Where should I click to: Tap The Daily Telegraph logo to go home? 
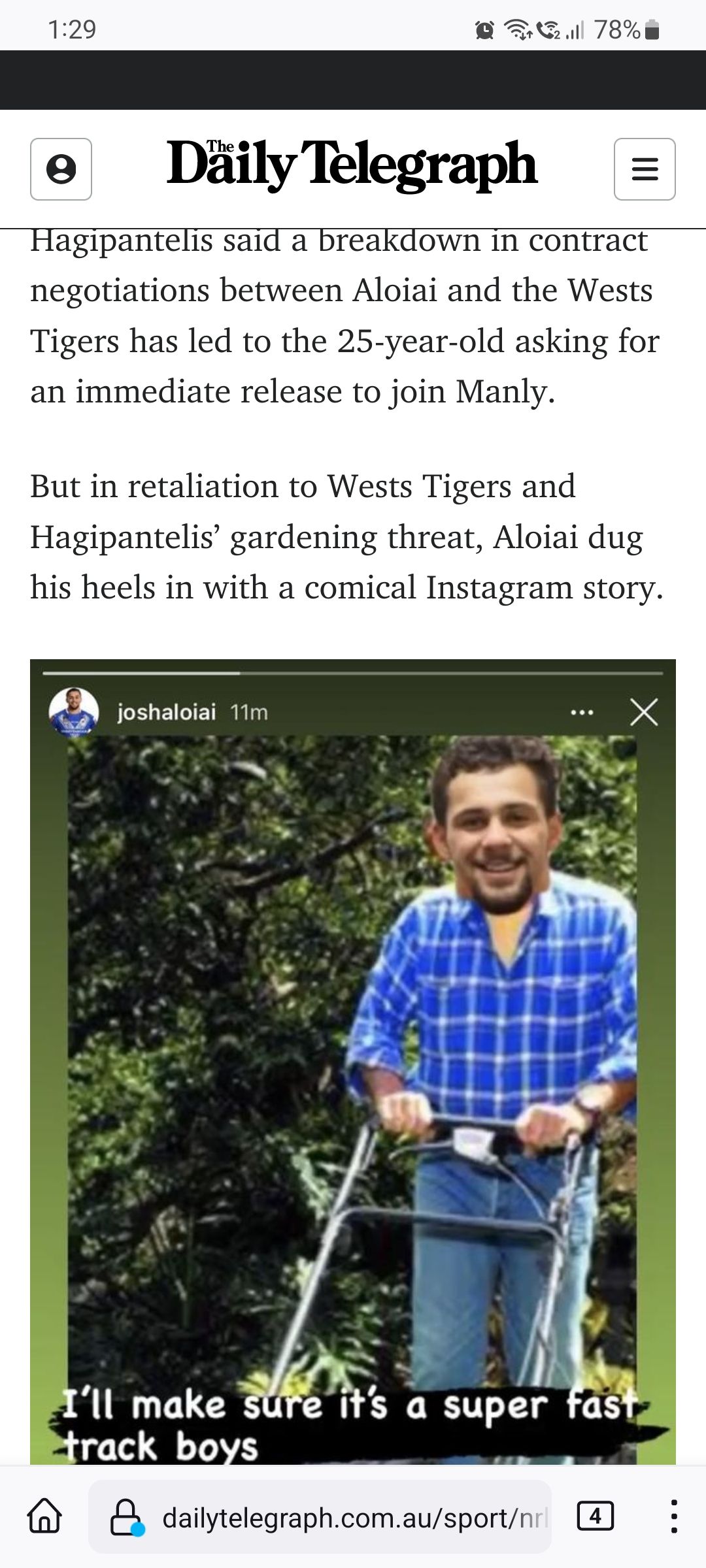point(352,165)
